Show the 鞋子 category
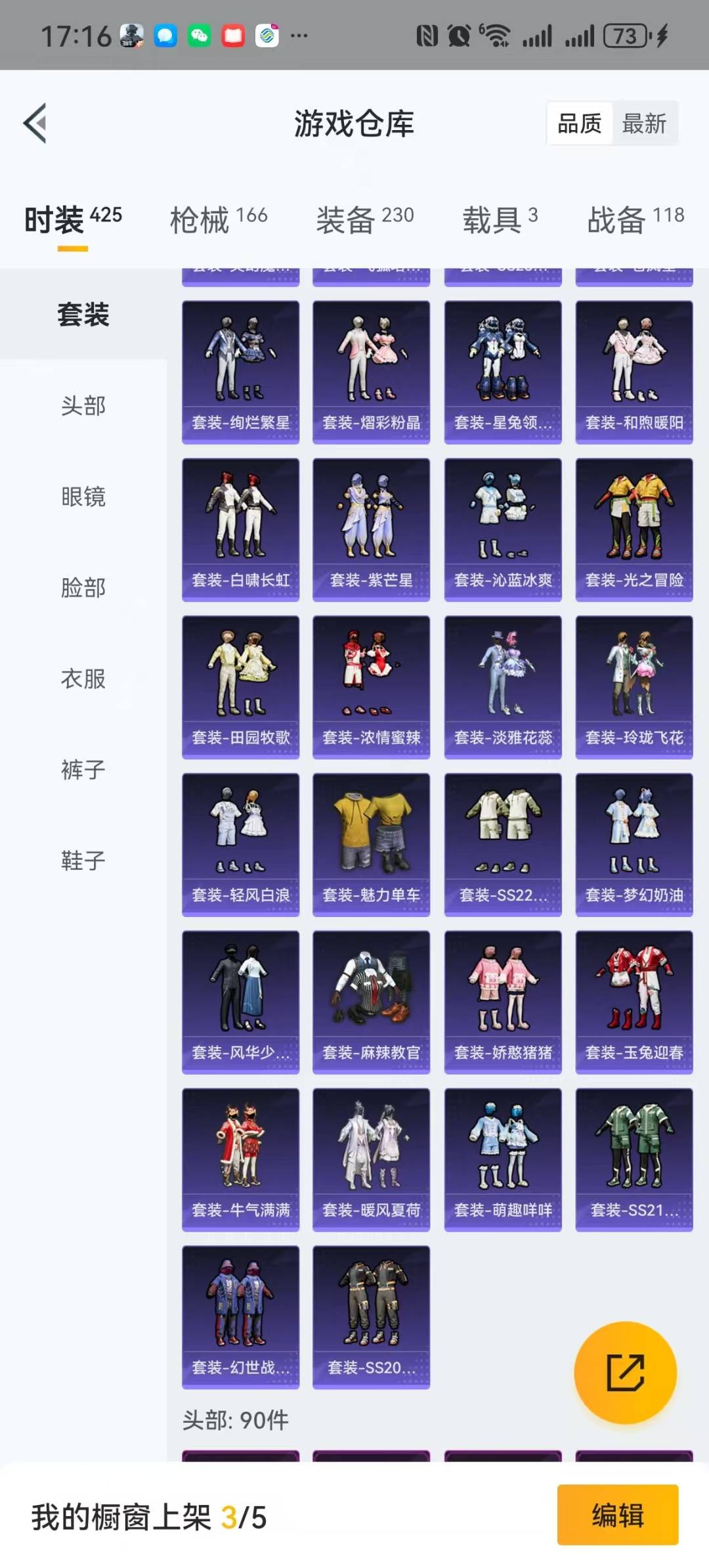709x1568 pixels. [x=83, y=860]
